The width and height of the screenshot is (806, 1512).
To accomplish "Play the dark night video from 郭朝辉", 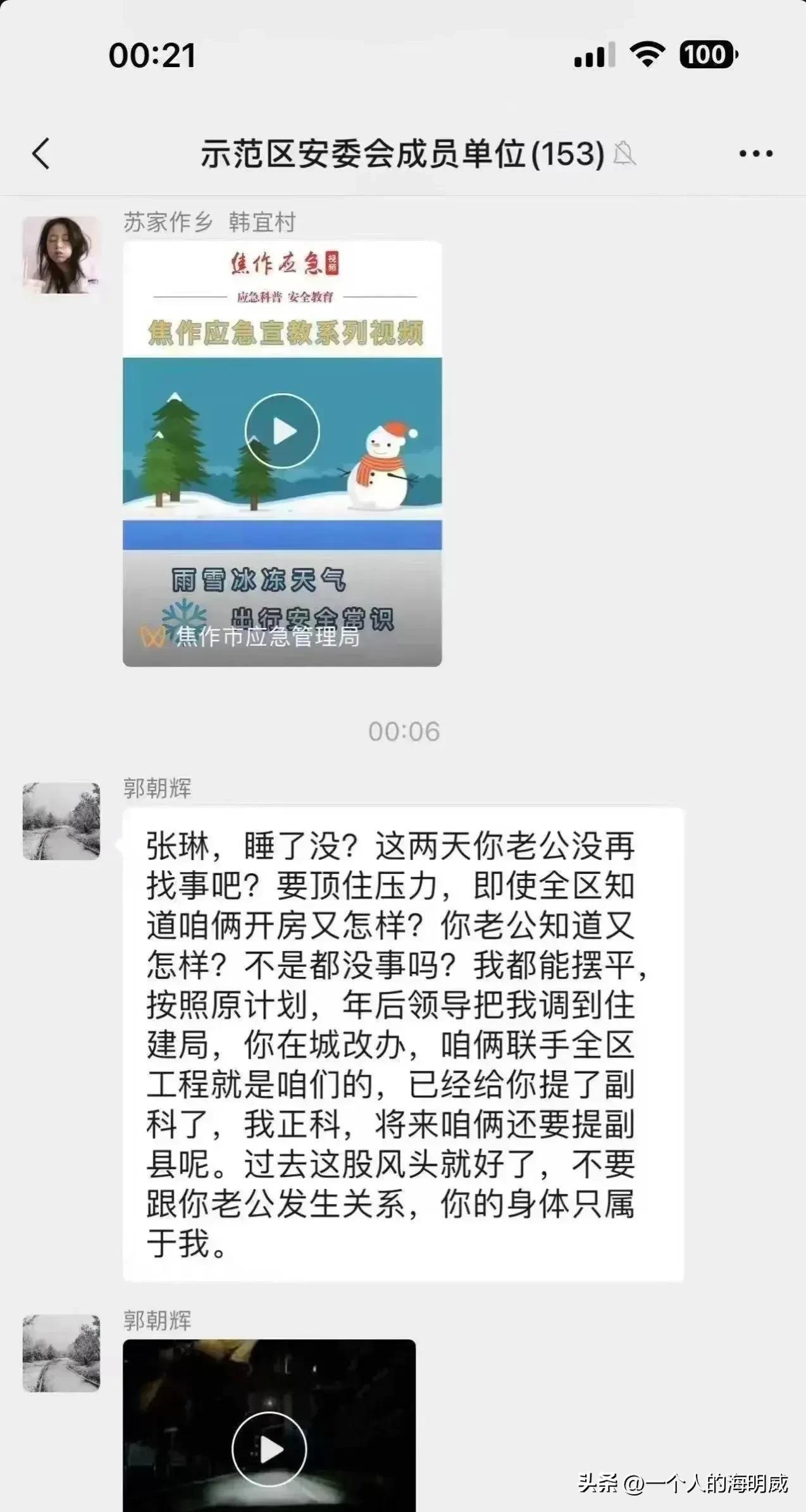I will pyautogui.click(x=270, y=1448).
